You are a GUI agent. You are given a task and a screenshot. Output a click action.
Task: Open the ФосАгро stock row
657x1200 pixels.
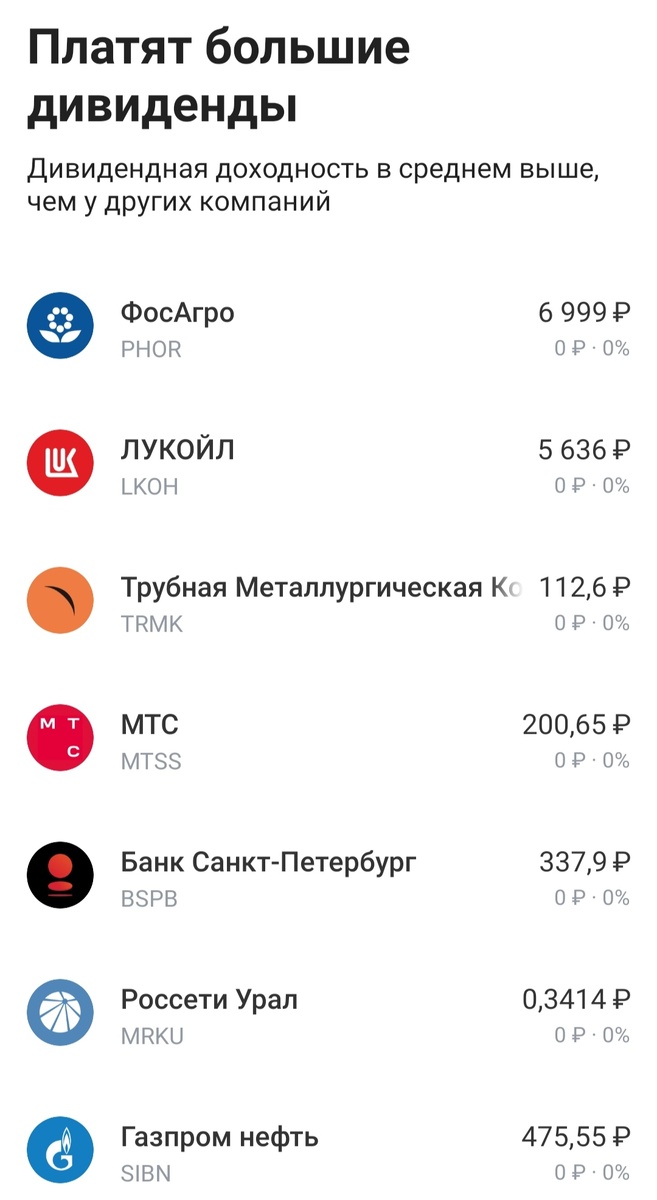pos(328,328)
